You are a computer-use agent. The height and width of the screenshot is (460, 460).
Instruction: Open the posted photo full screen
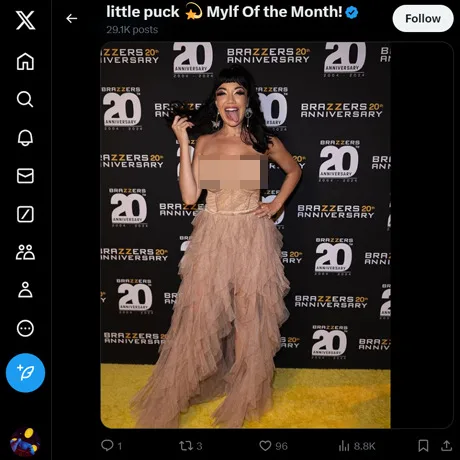tap(245, 235)
